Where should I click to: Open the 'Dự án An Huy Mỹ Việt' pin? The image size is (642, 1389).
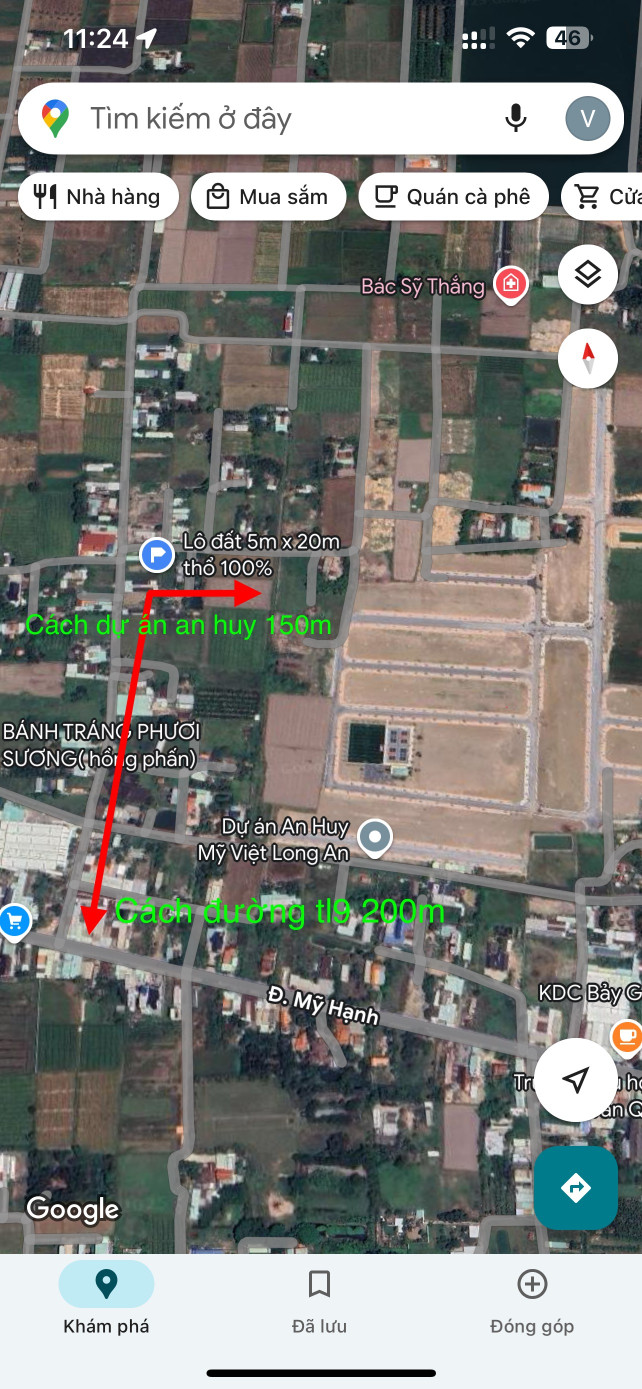tap(375, 838)
